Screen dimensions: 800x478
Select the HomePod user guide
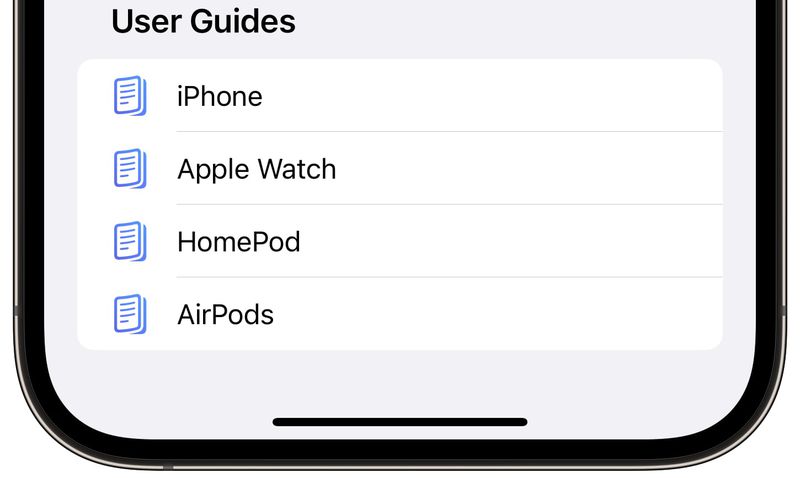238,242
